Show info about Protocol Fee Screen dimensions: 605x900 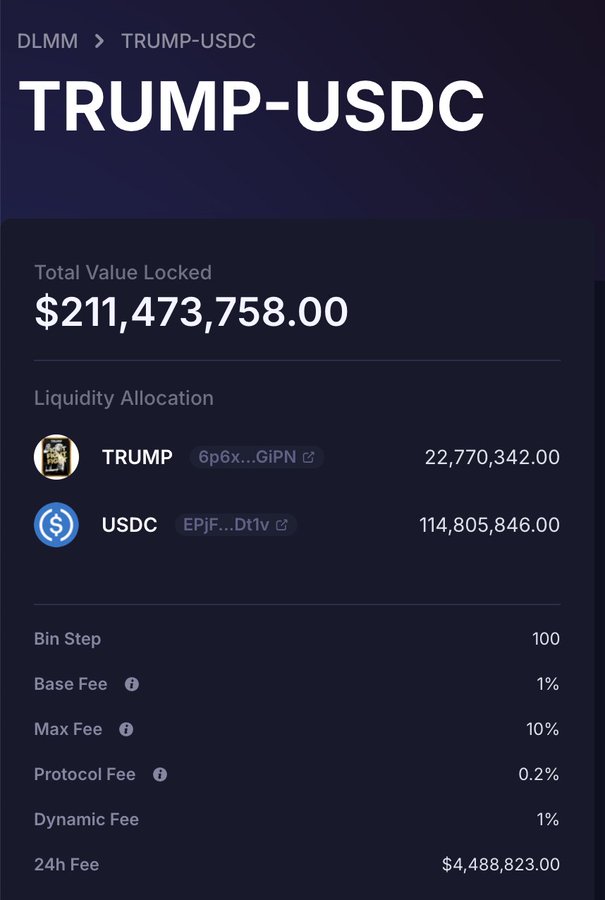(x=160, y=774)
